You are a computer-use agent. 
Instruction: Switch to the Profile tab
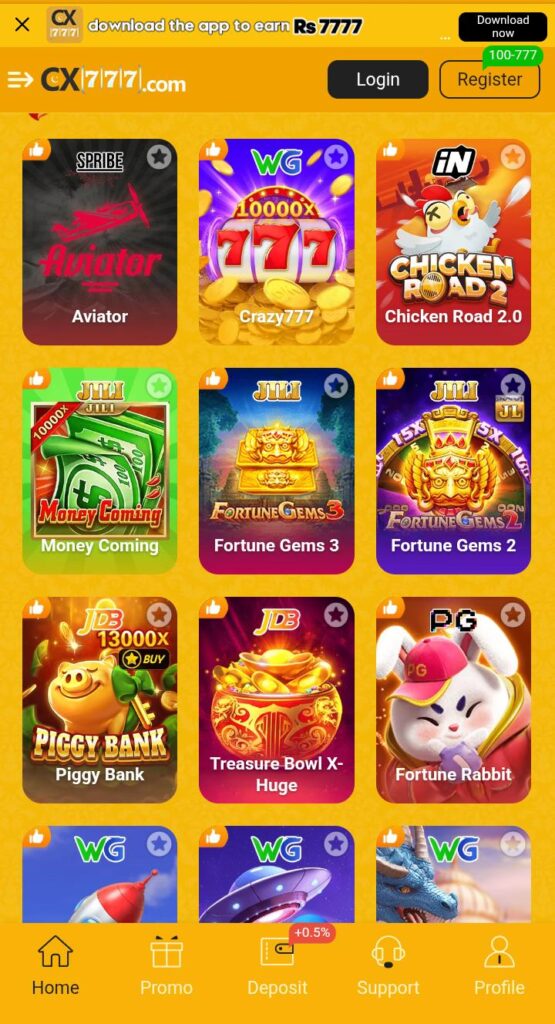click(500, 965)
